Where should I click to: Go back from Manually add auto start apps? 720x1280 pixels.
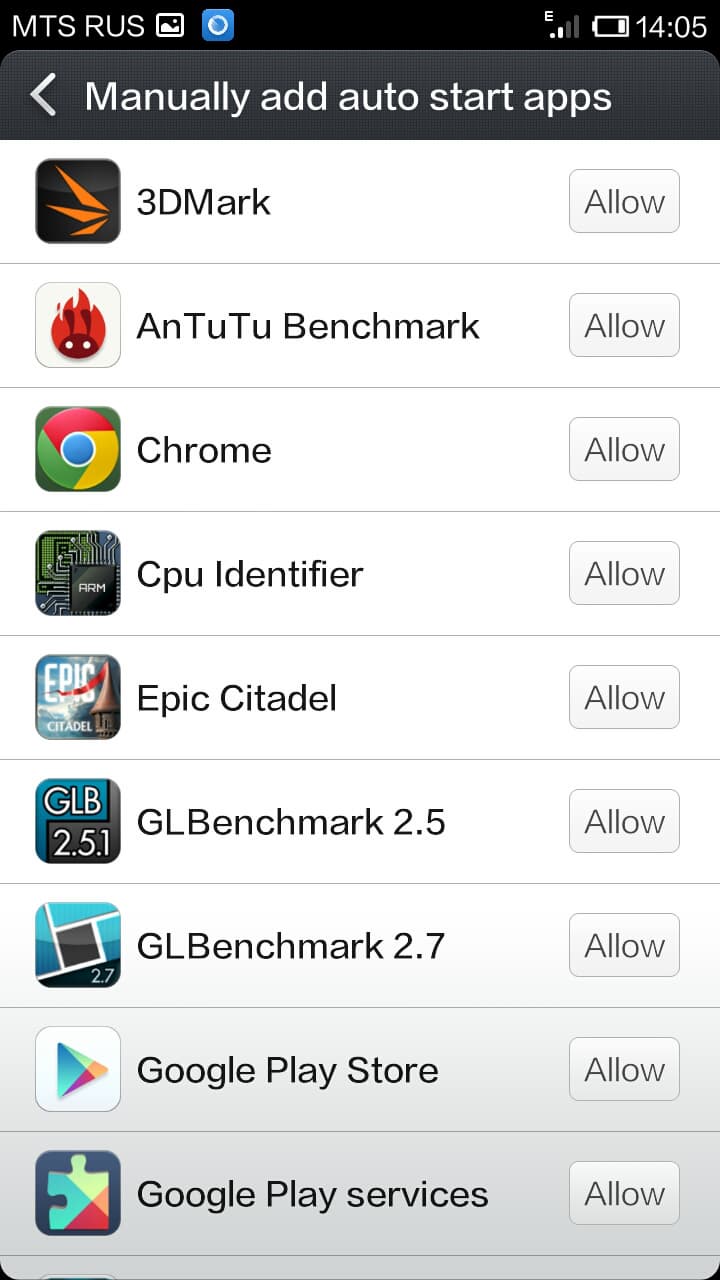point(44,96)
